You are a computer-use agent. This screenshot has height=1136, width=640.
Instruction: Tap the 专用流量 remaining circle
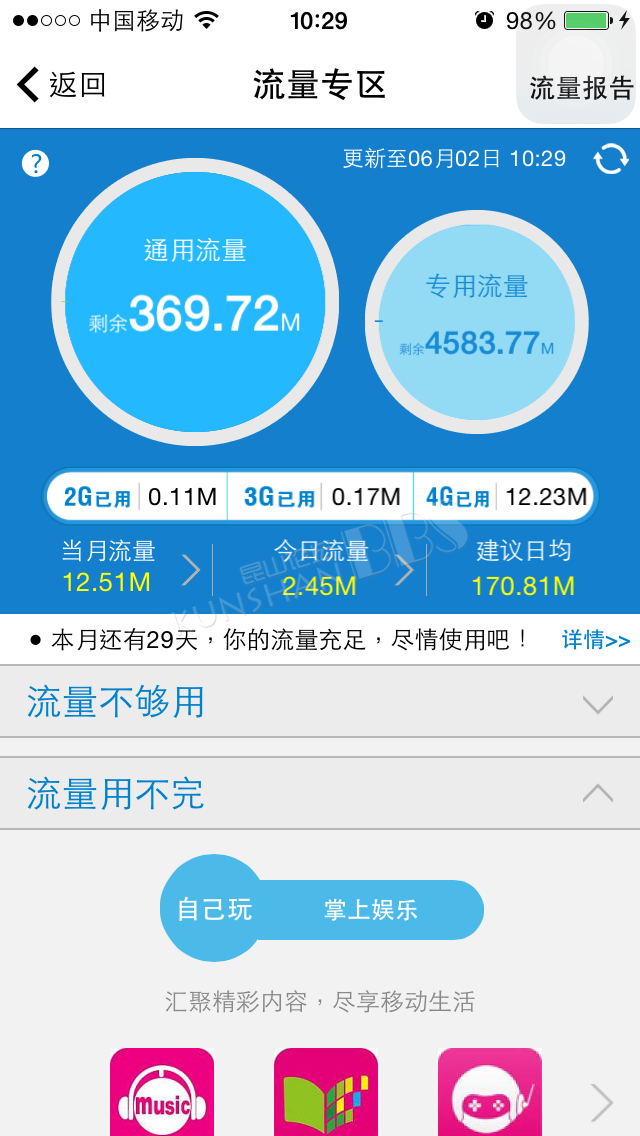(477, 322)
